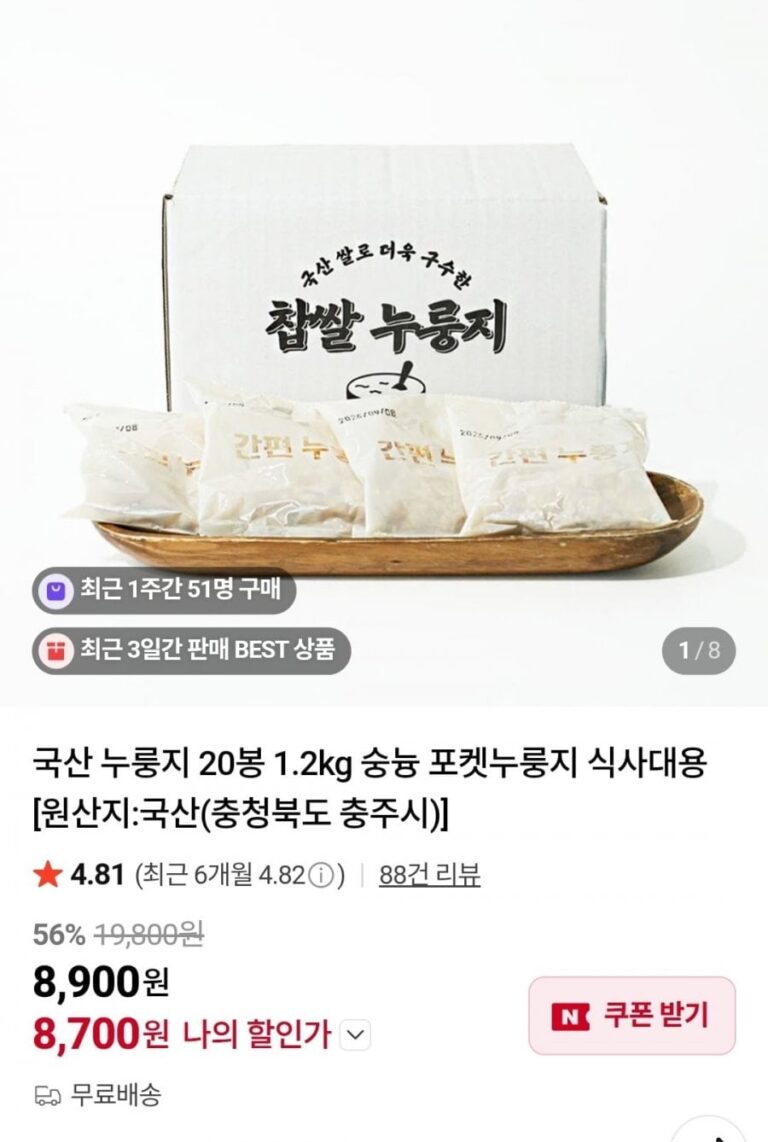Viewport: 768px width, 1142px height.
Task: Expand the 나의 할인가 discount details
Action: tap(355, 1035)
